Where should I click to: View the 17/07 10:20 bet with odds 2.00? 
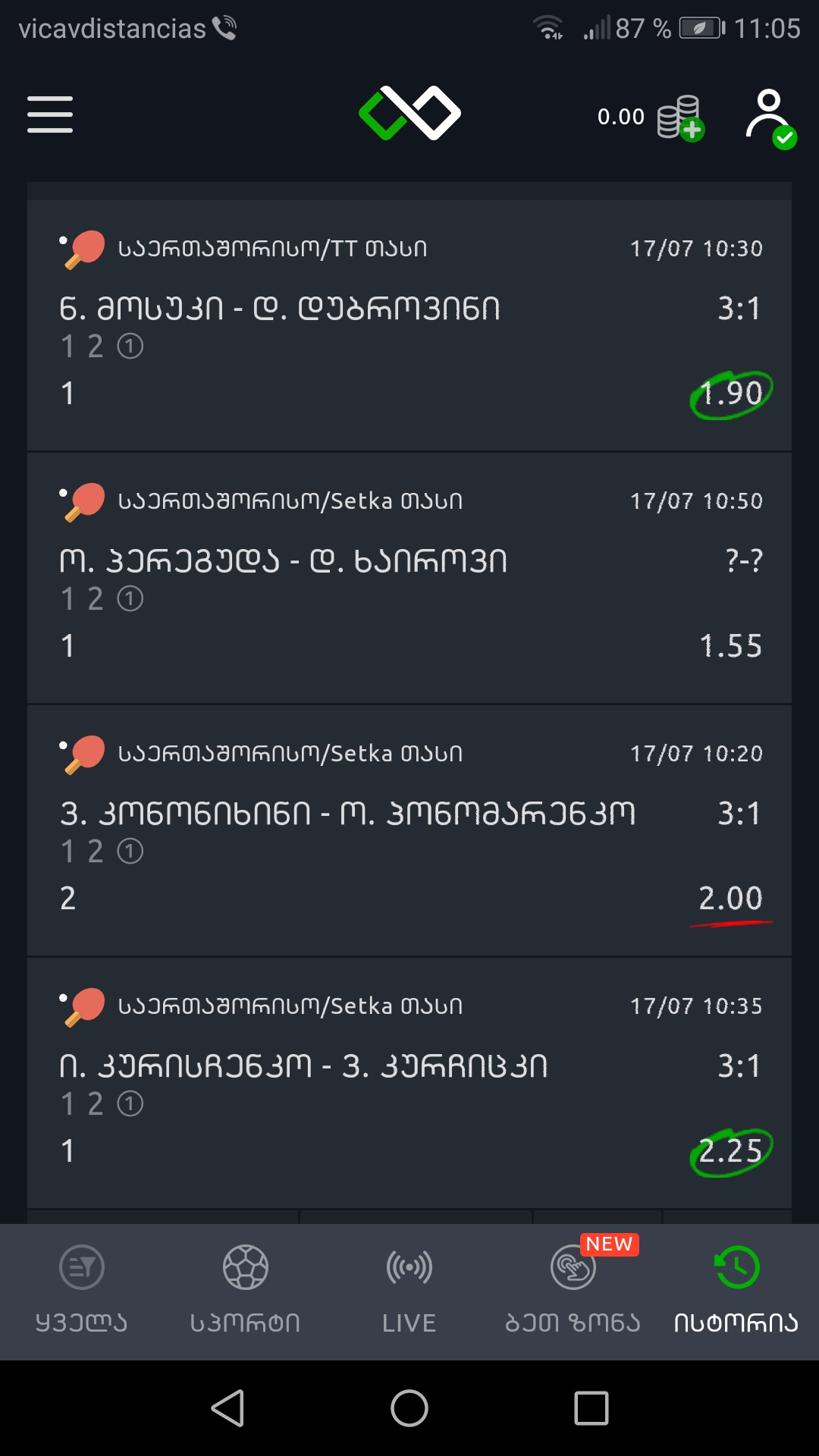coord(409,830)
